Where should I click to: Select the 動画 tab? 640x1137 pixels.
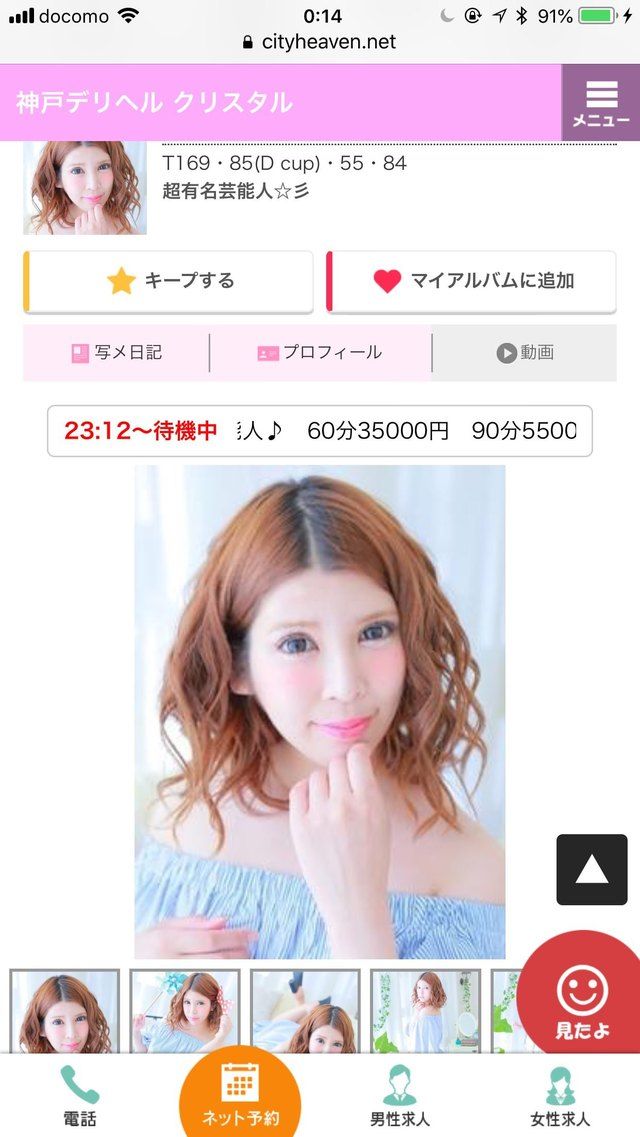(524, 352)
